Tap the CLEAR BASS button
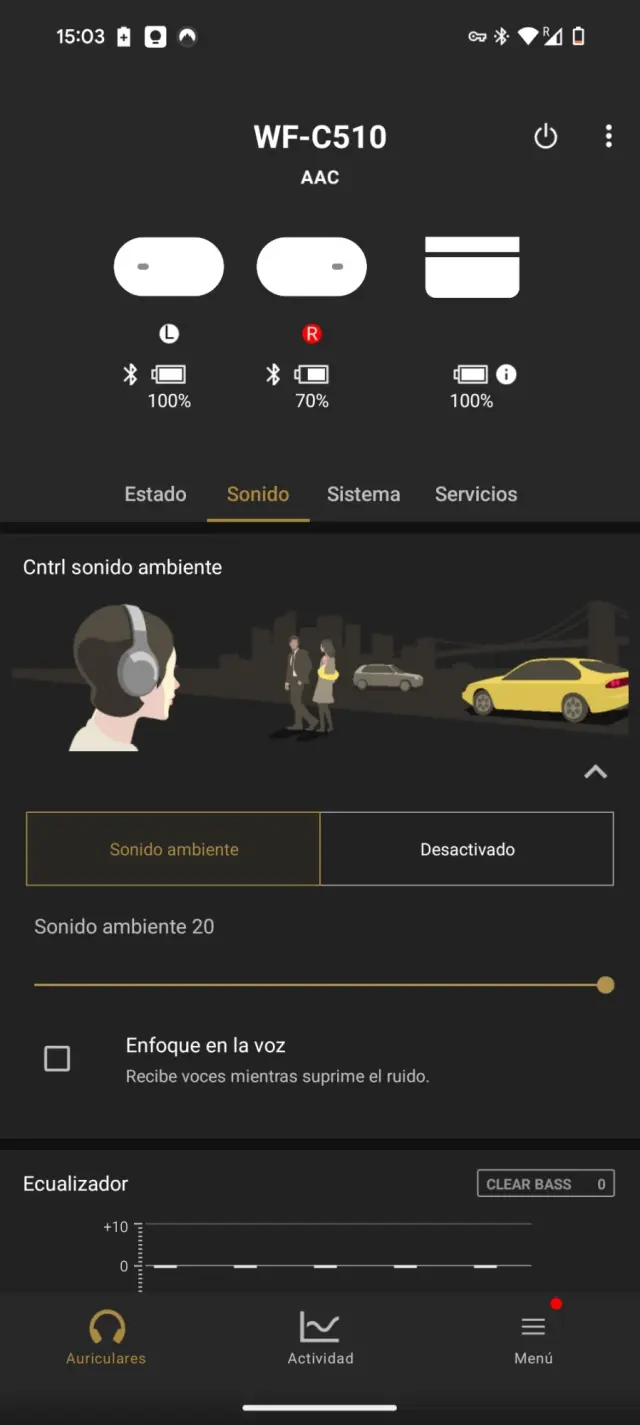This screenshot has width=640, height=1425. point(545,1184)
